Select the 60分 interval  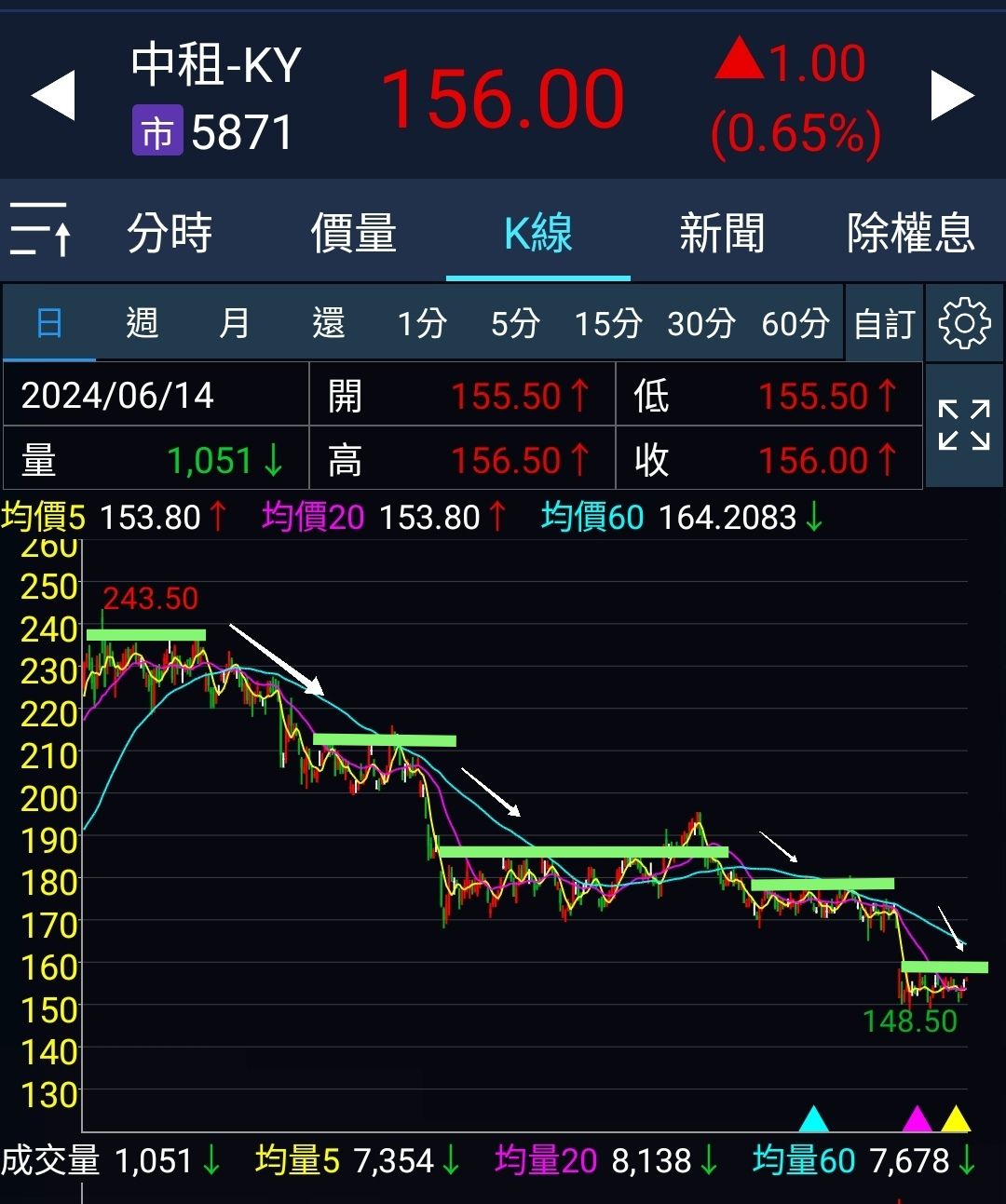[794, 323]
